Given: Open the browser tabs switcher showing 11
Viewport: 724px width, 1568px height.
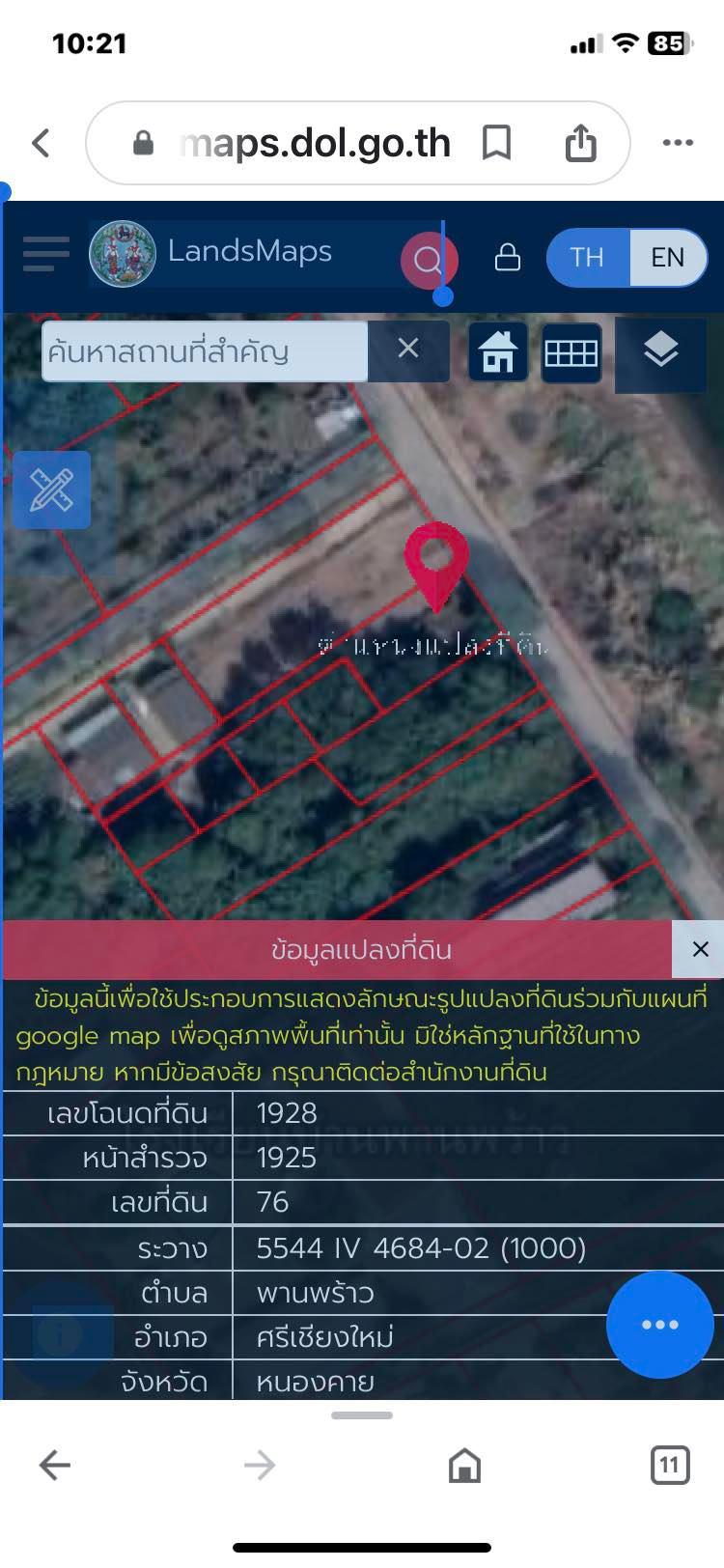Looking at the screenshot, I should click(x=669, y=1465).
